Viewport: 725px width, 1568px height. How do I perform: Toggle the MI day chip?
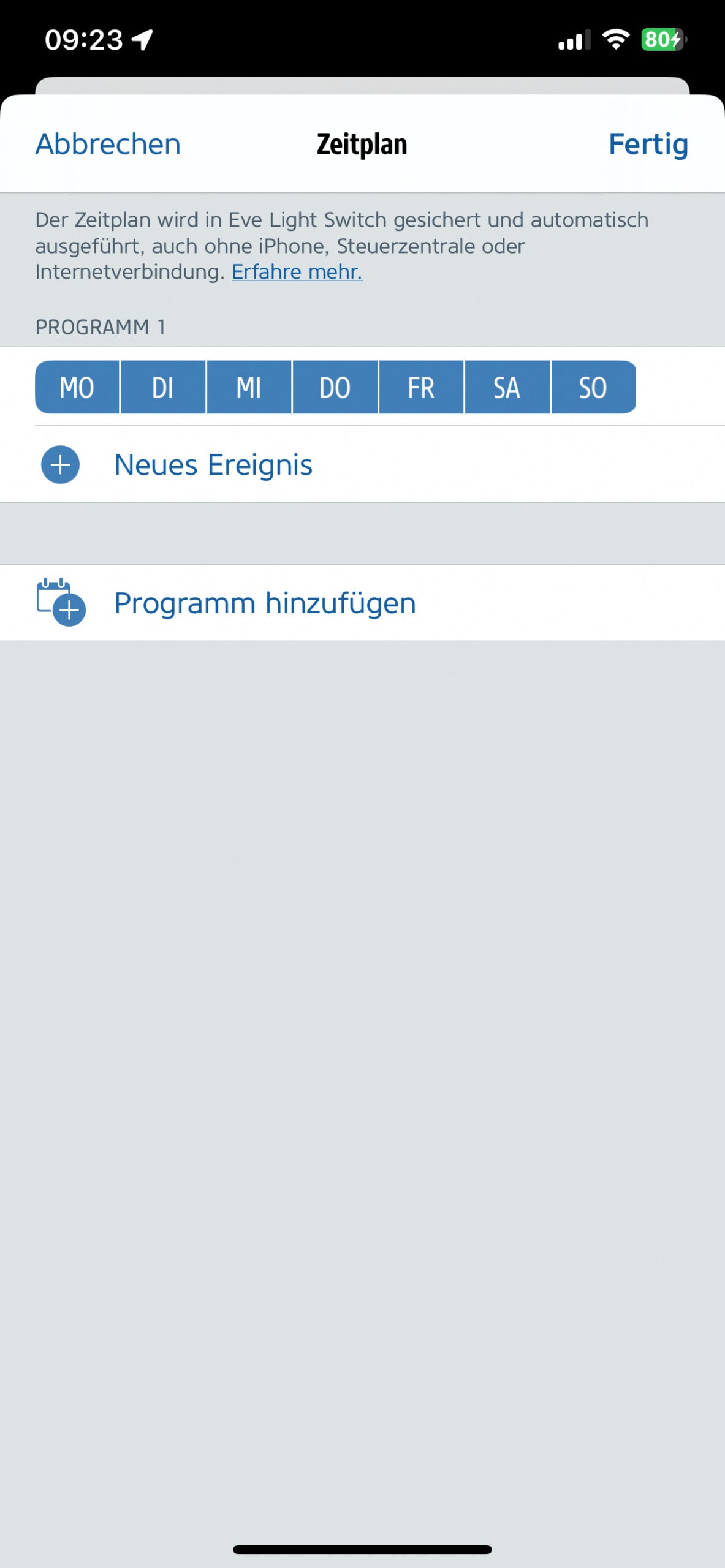[249, 387]
